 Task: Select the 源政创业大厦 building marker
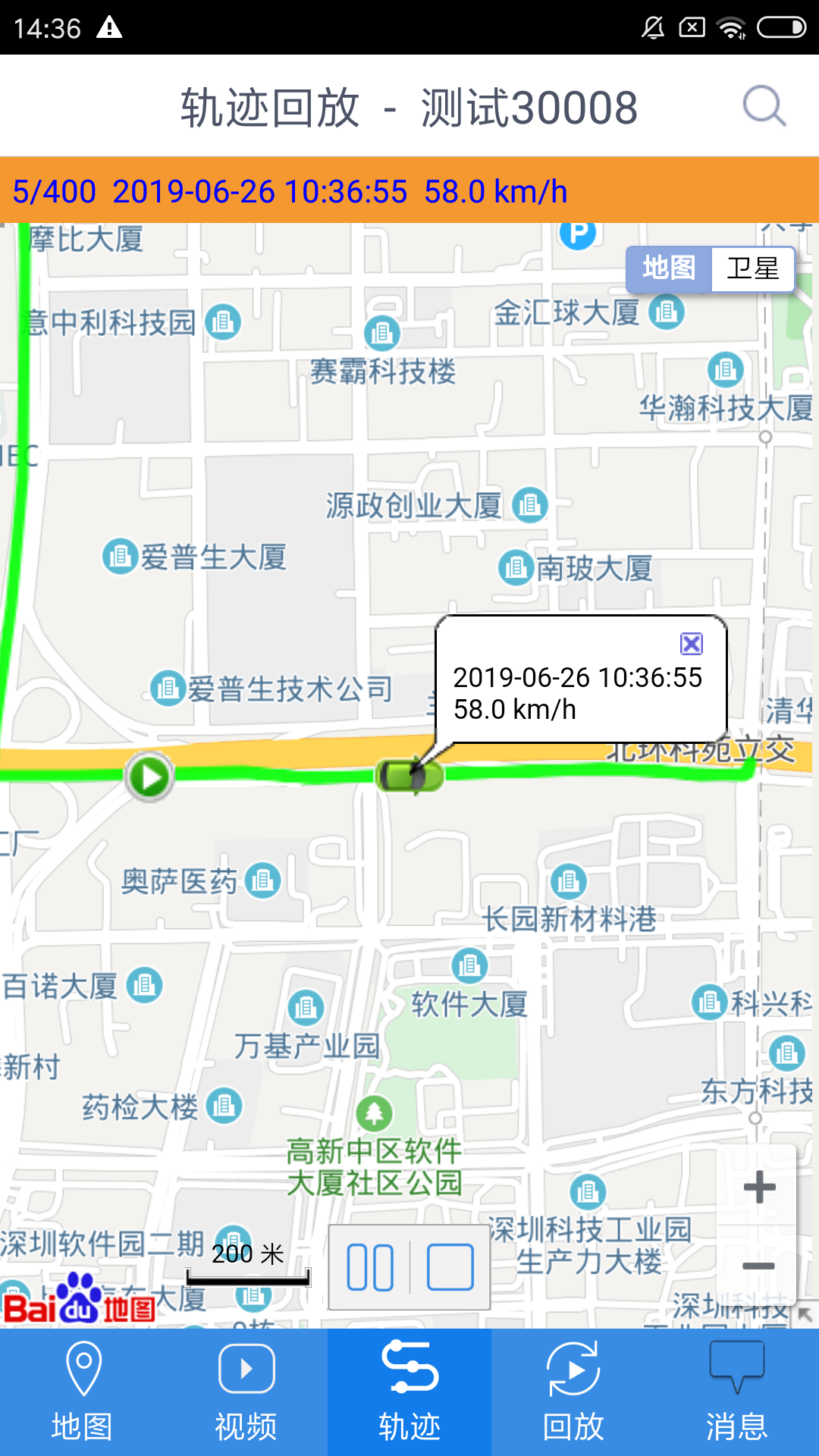529,506
